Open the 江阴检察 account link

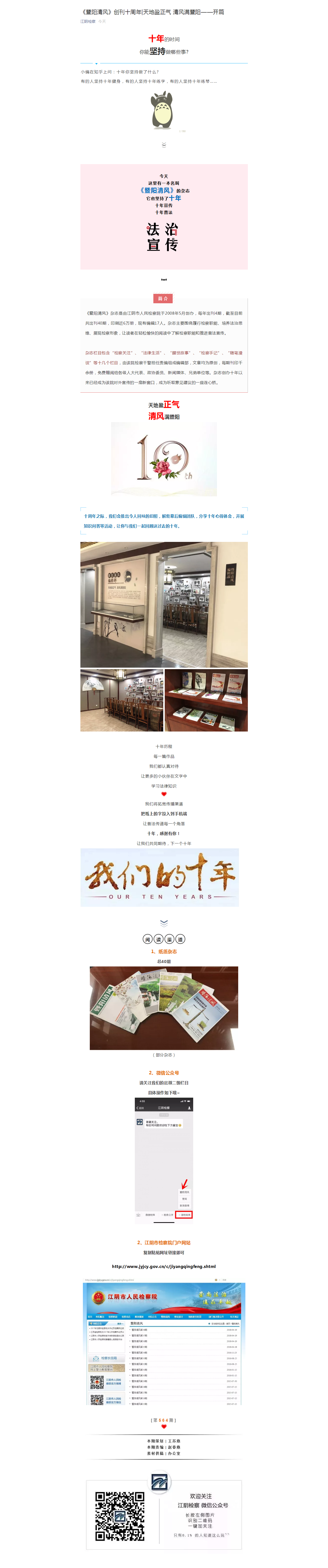click(88, 21)
